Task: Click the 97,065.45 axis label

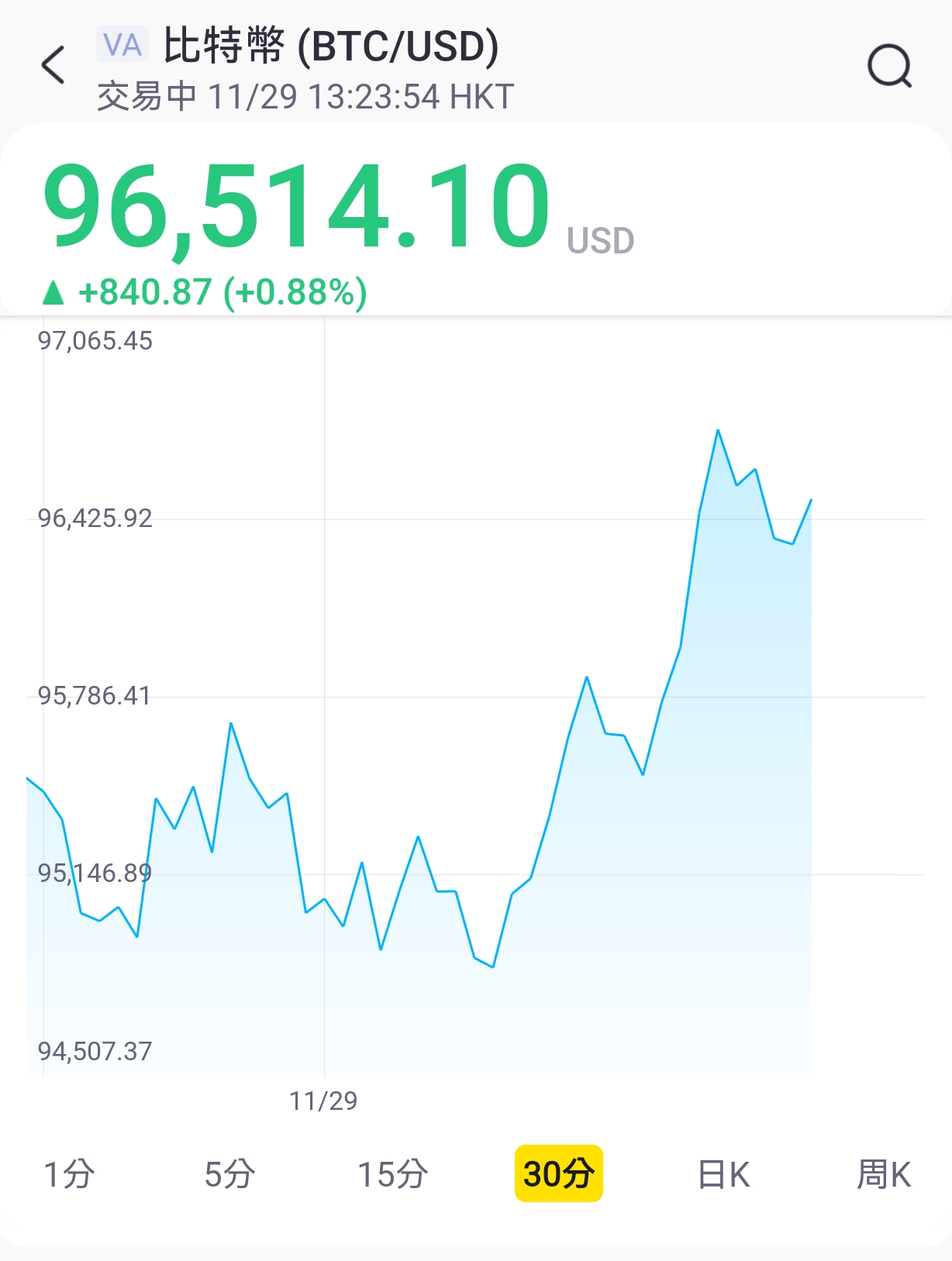Action: tap(96, 339)
